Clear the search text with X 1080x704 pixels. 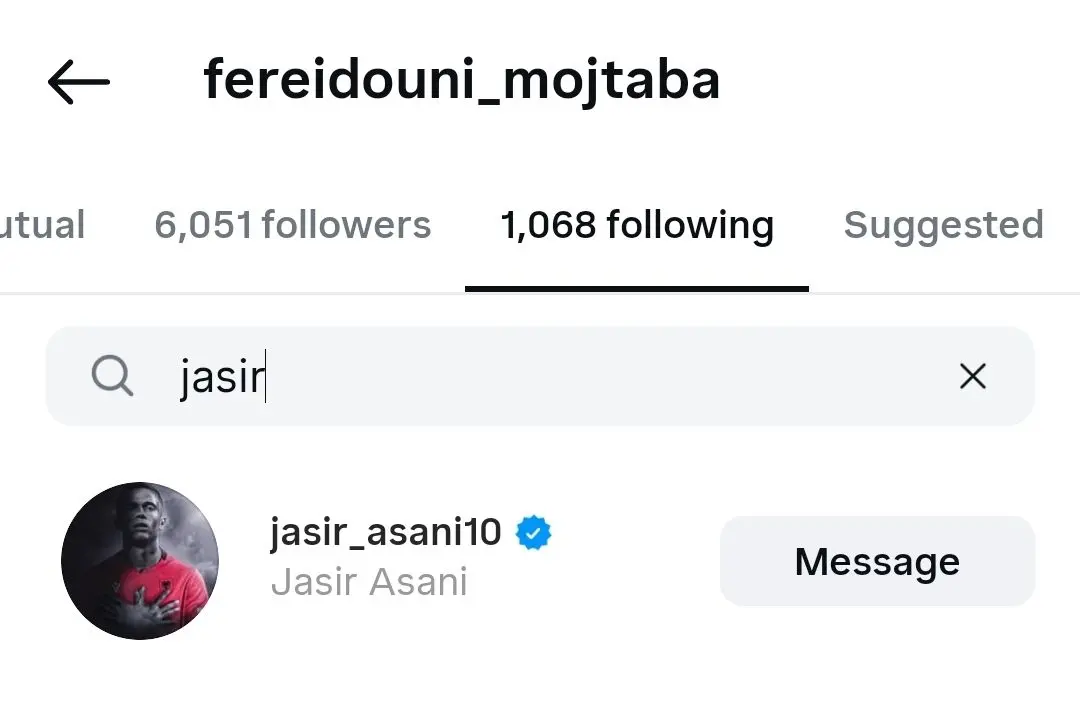pyautogui.click(x=972, y=377)
